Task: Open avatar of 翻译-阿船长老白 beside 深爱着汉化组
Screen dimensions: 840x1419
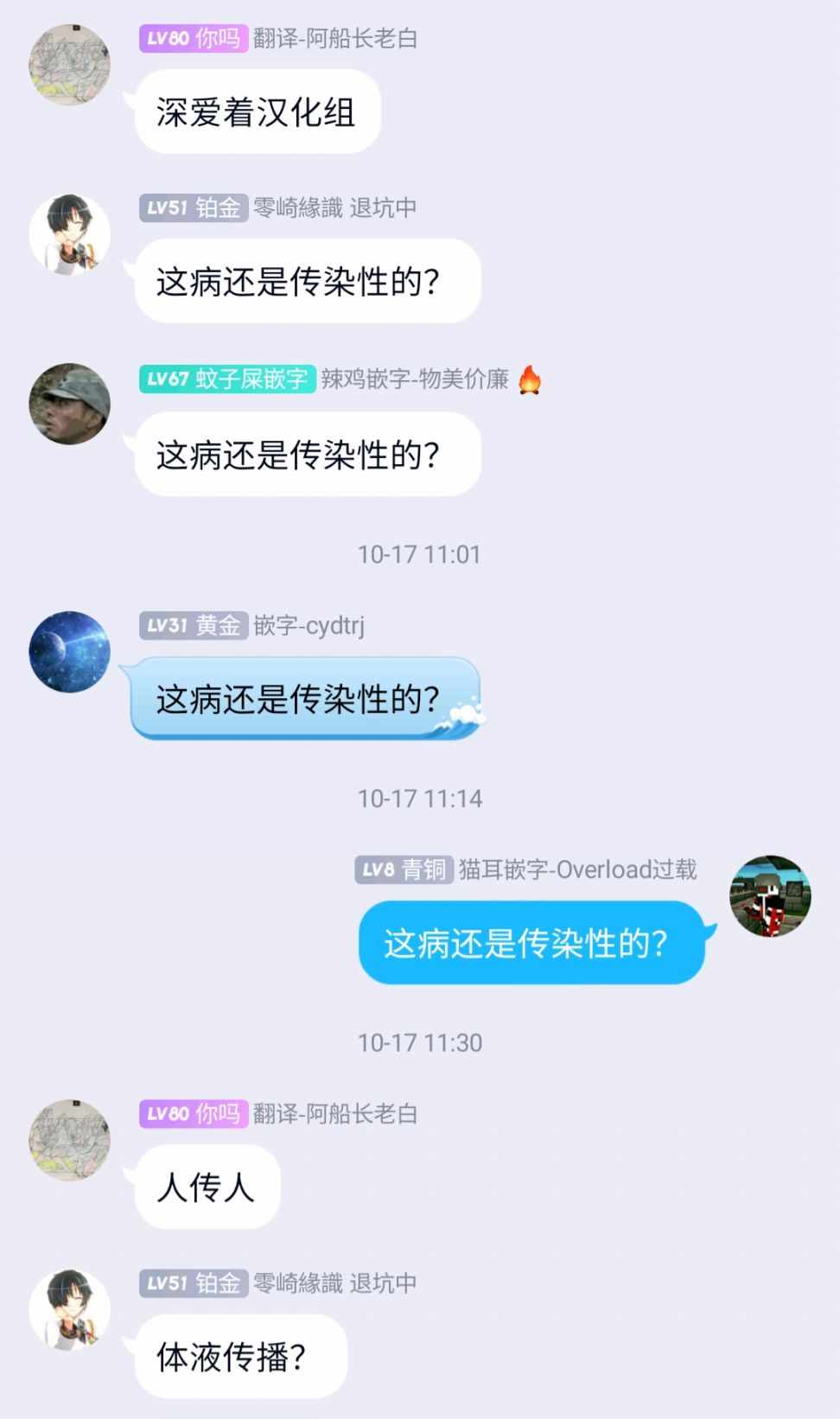Action: click(x=70, y=65)
